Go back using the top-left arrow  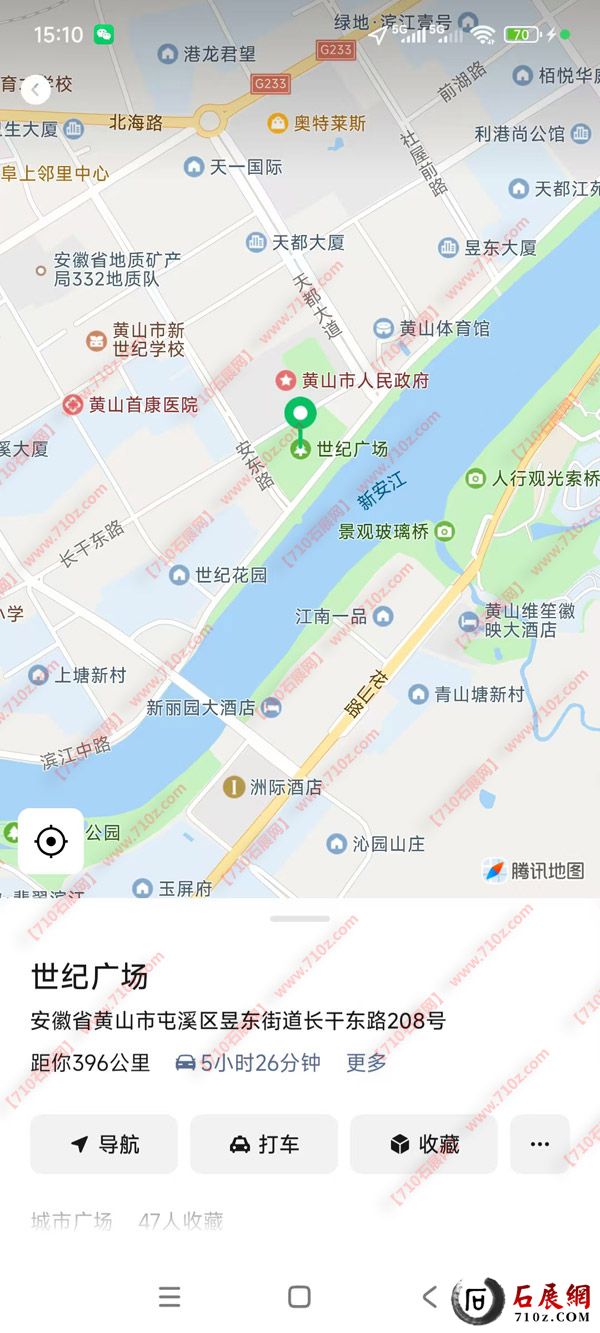coord(36,90)
